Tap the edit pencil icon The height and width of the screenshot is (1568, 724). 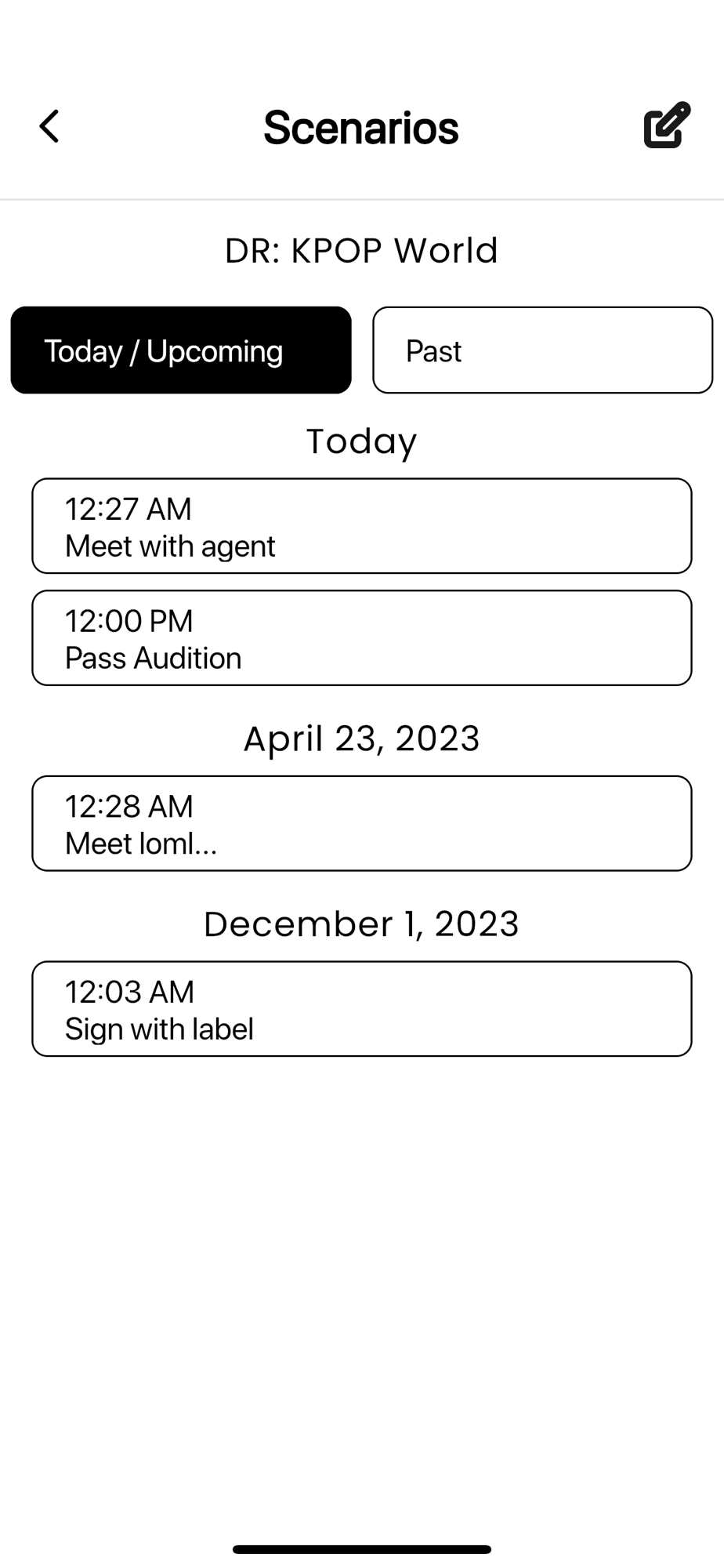pos(667,125)
